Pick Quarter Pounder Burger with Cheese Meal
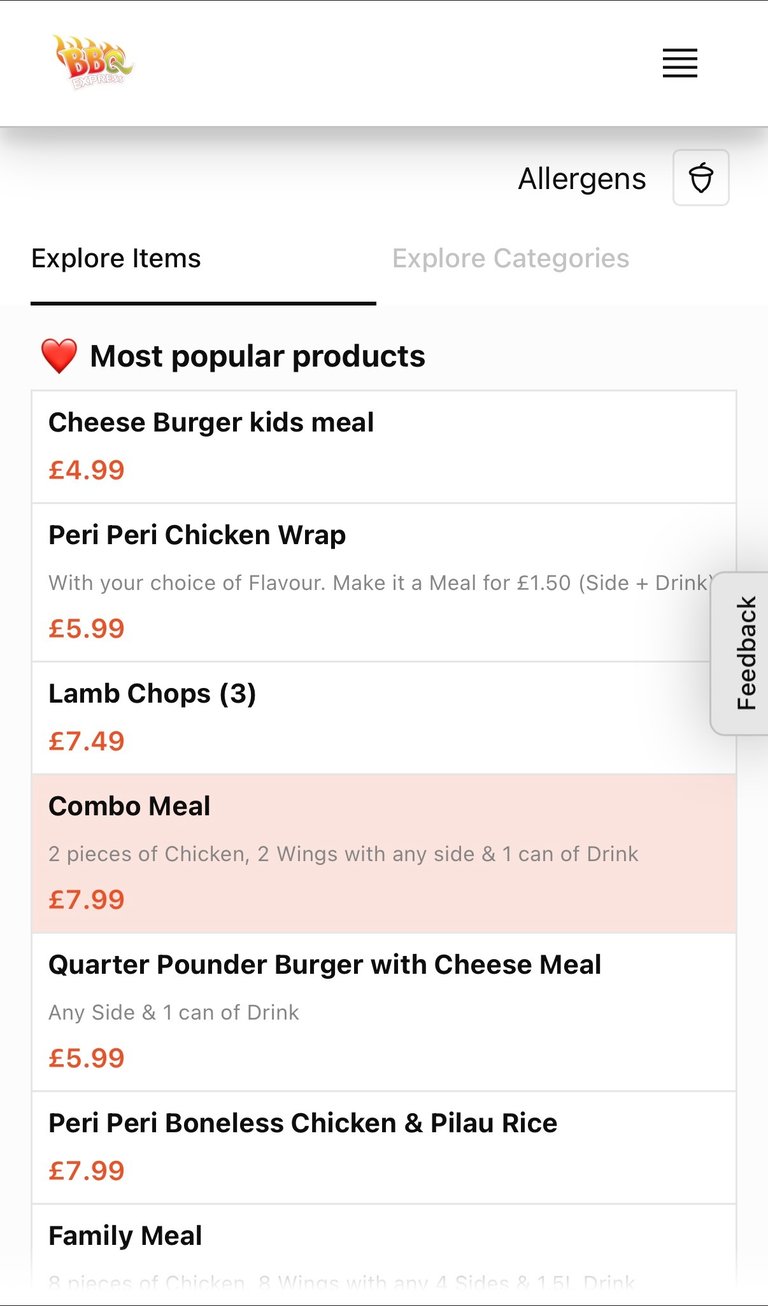 (383, 1011)
